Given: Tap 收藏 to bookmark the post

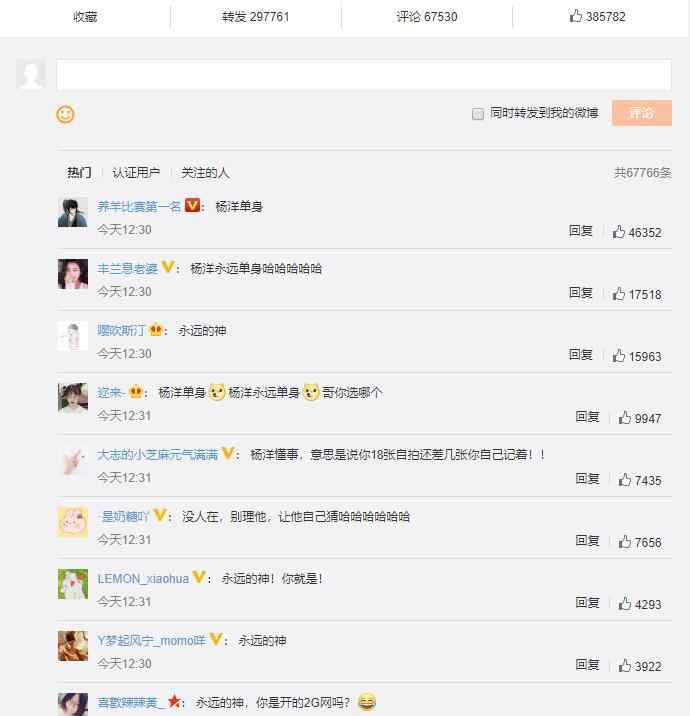Looking at the screenshot, I should click(85, 17).
